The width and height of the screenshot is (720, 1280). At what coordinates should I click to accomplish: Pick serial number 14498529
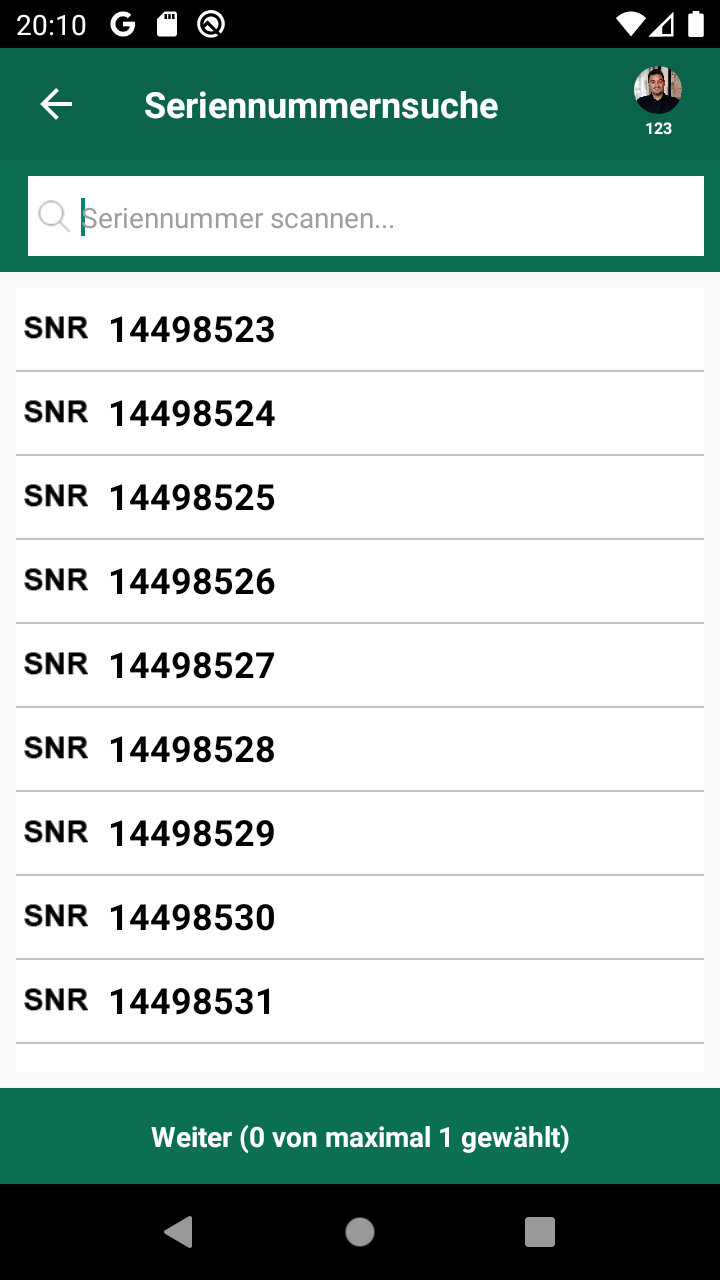[x=360, y=833]
